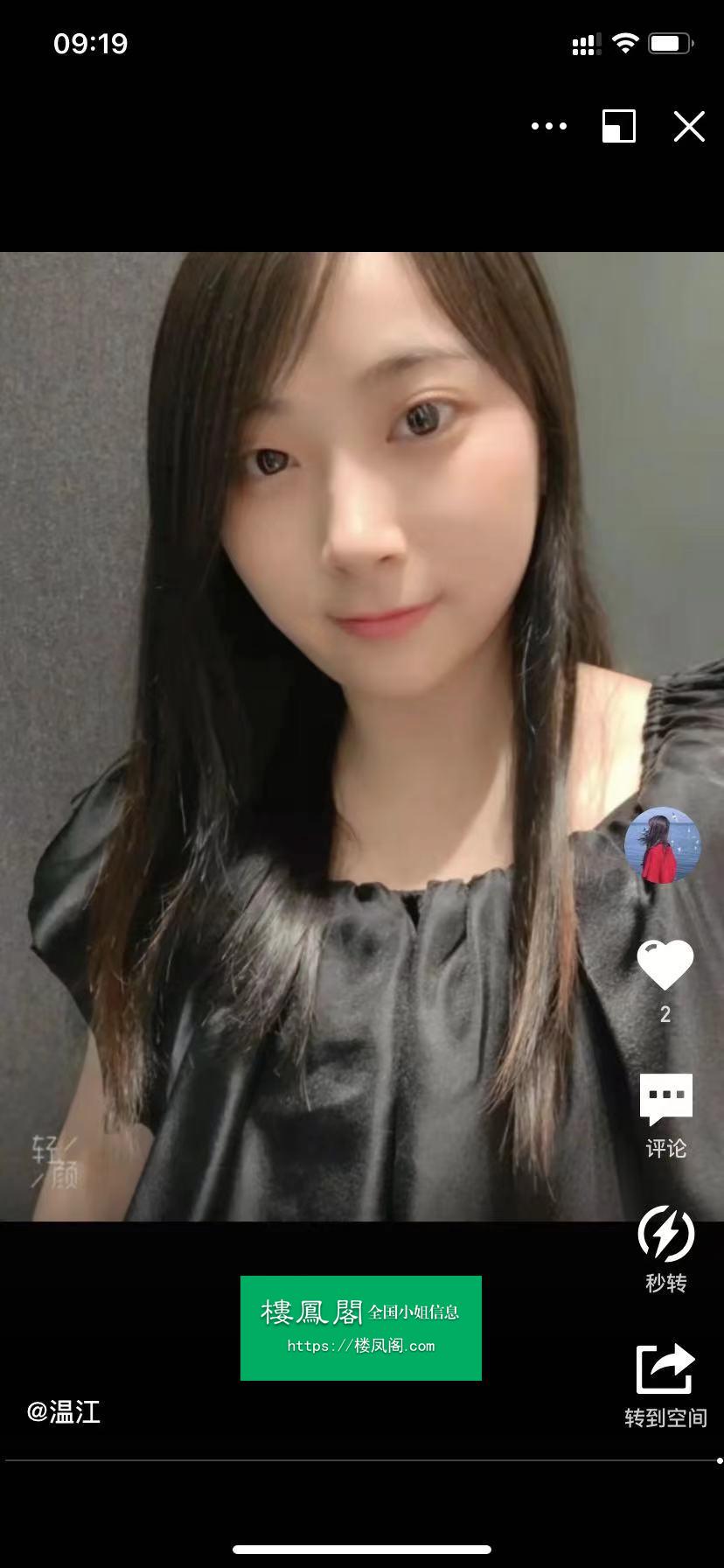The height and width of the screenshot is (1568, 724).
Task: Tap the video progress bar
Action: tap(362, 1460)
